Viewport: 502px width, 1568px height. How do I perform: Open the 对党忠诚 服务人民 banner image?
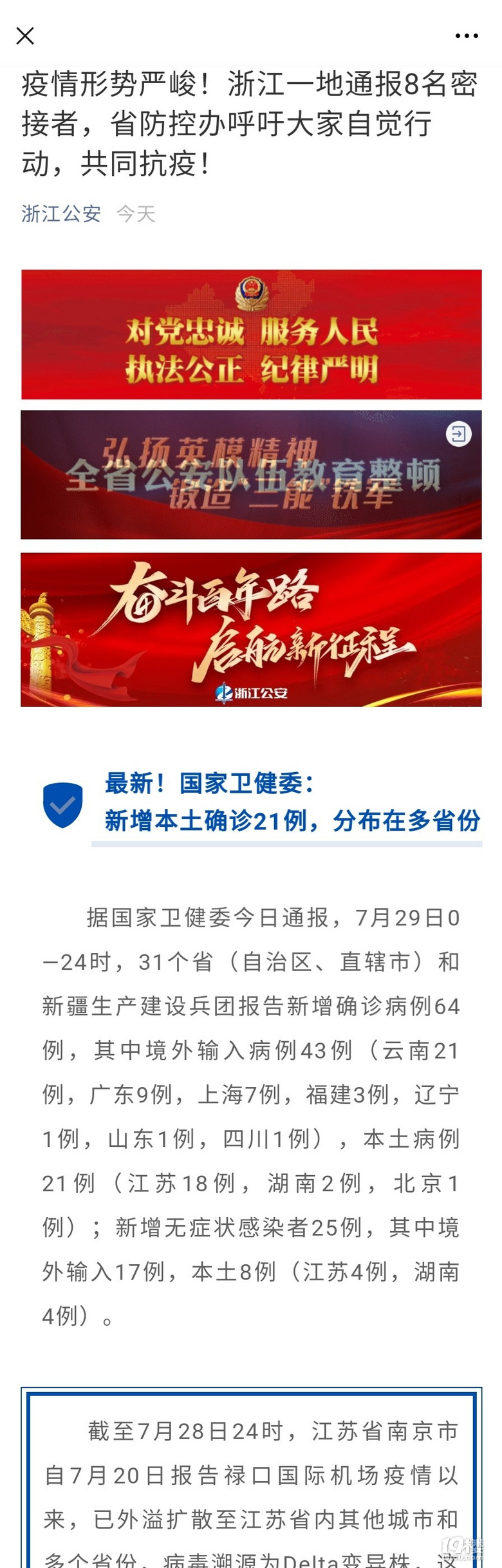251,334
